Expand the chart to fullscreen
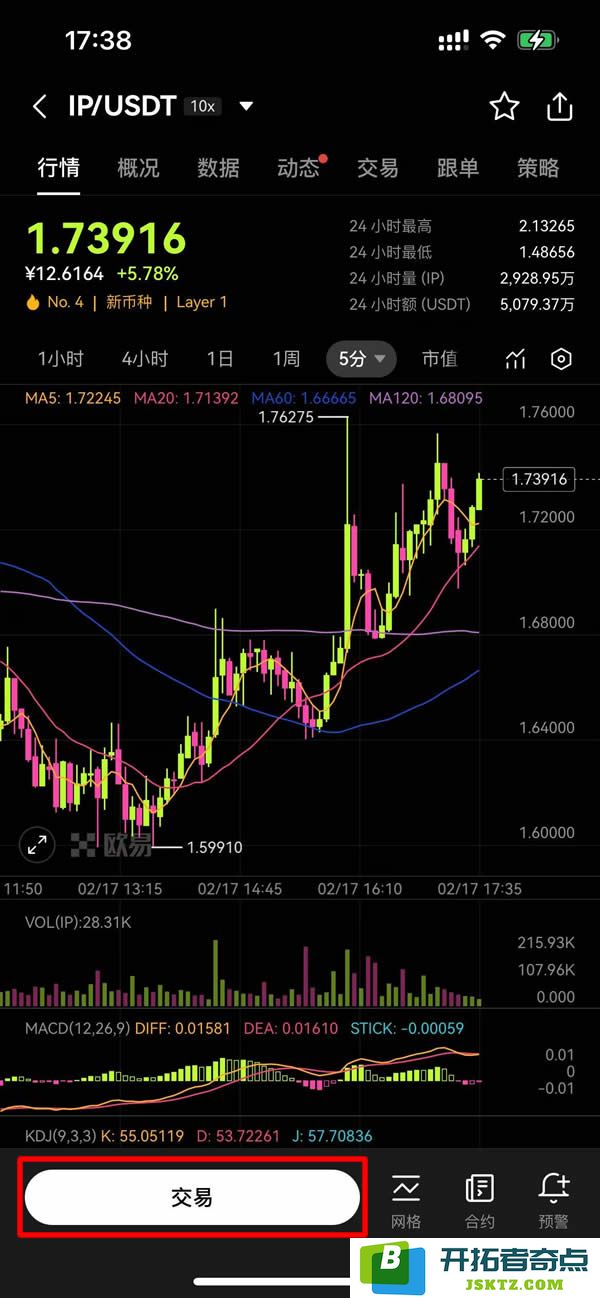This screenshot has height=1298, width=600. (x=38, y=845)
